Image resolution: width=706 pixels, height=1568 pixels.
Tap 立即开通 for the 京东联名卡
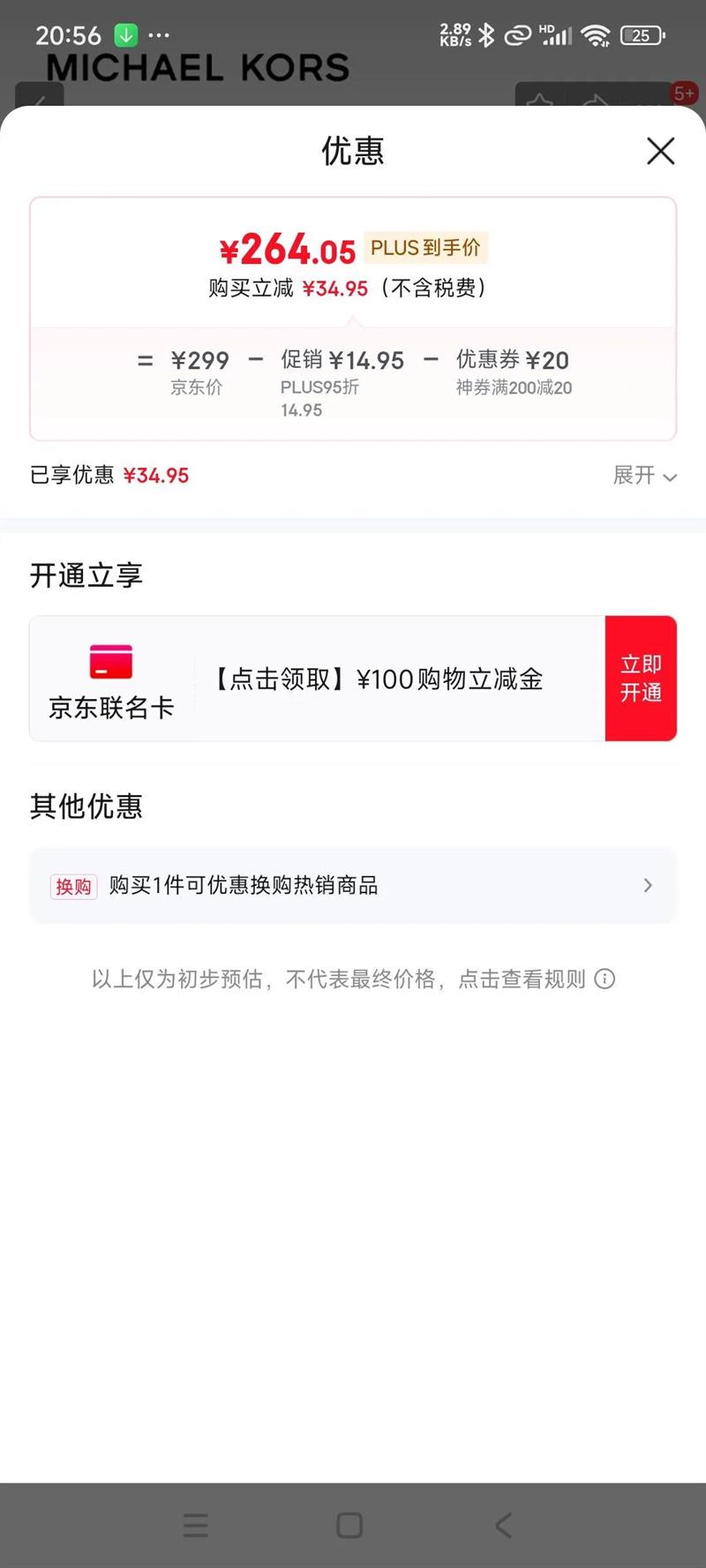[641, 679]
